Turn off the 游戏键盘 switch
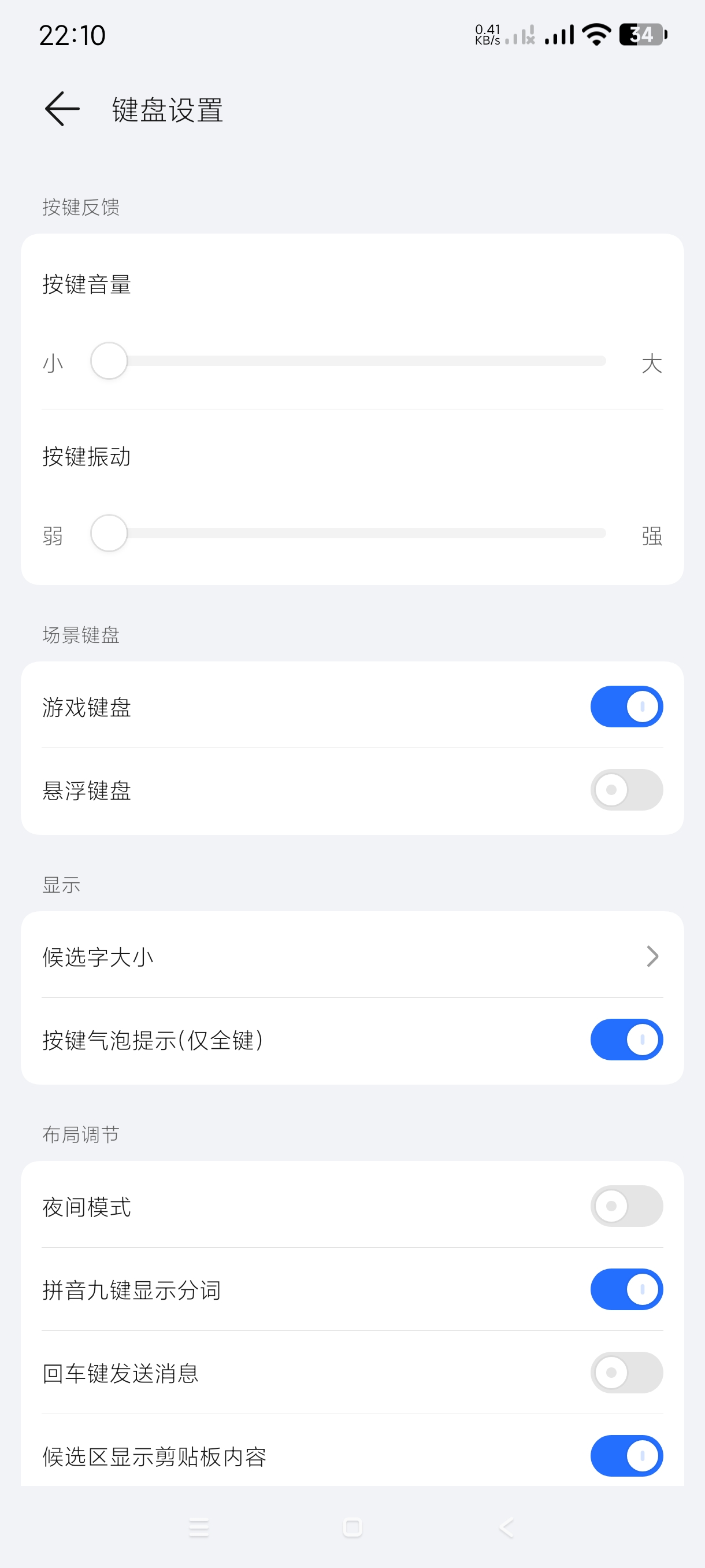 pos(626,707)
